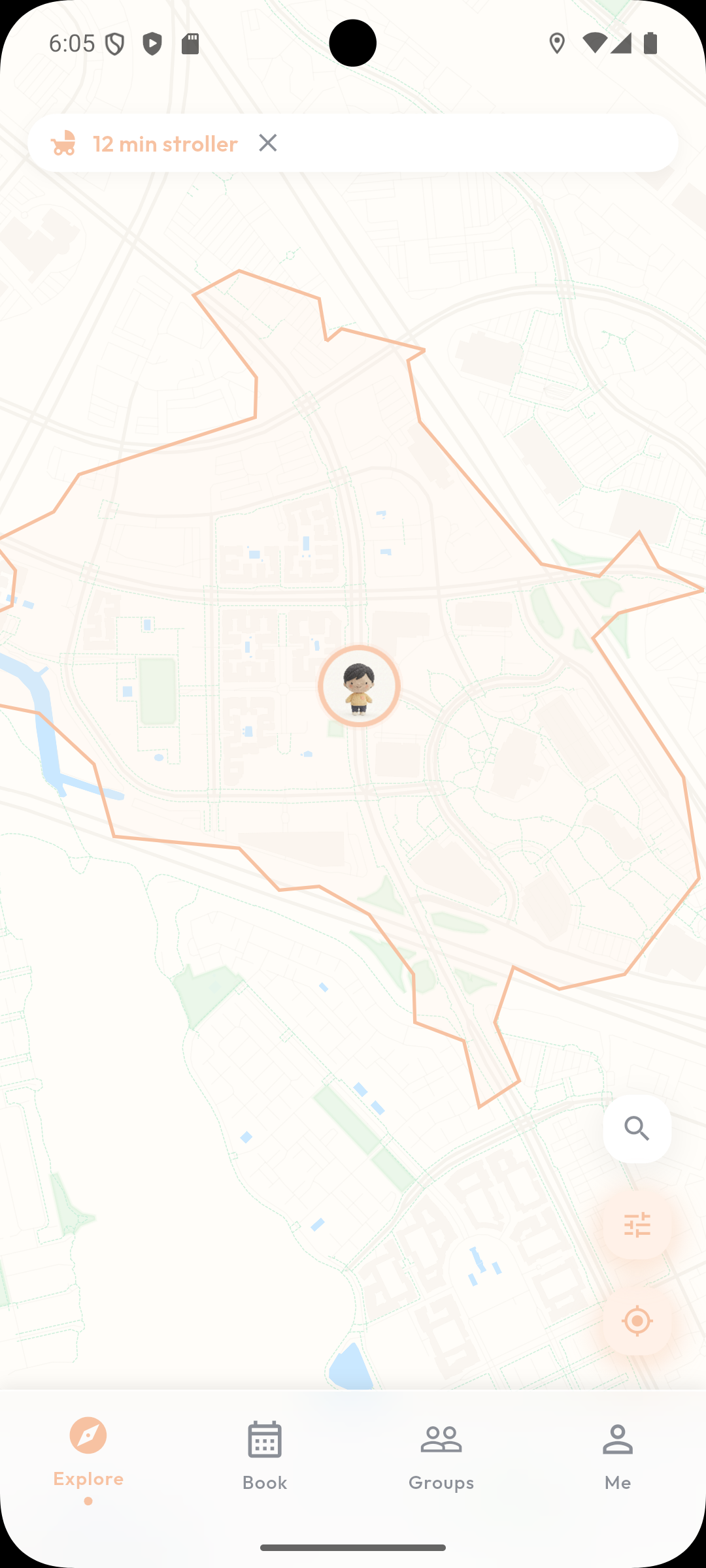Recenter map on my location
The height and width of the screenshot is (1568, 706).
tap(637, 1321)
